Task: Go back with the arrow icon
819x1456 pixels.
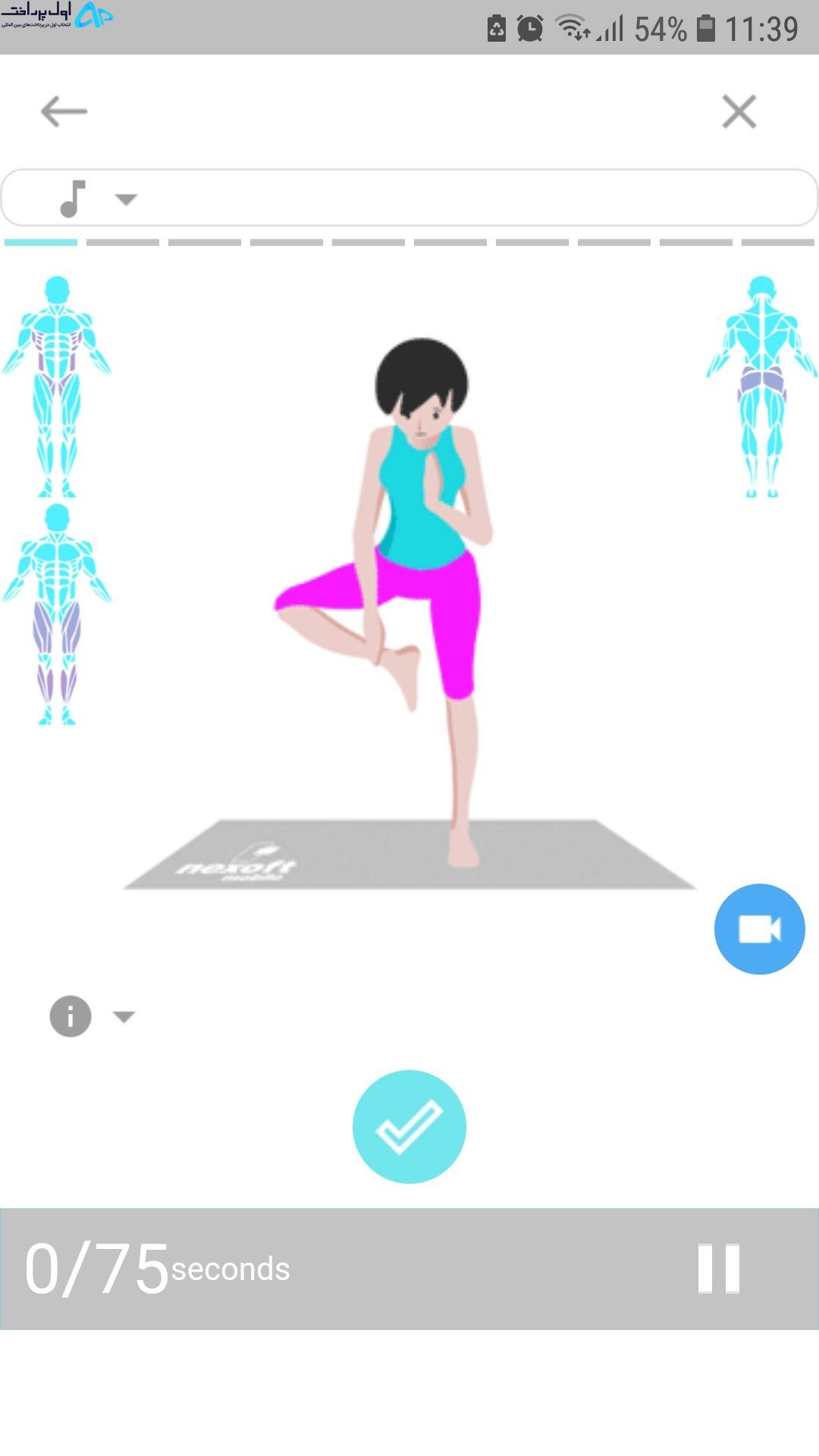Action: tap(64, 111)
